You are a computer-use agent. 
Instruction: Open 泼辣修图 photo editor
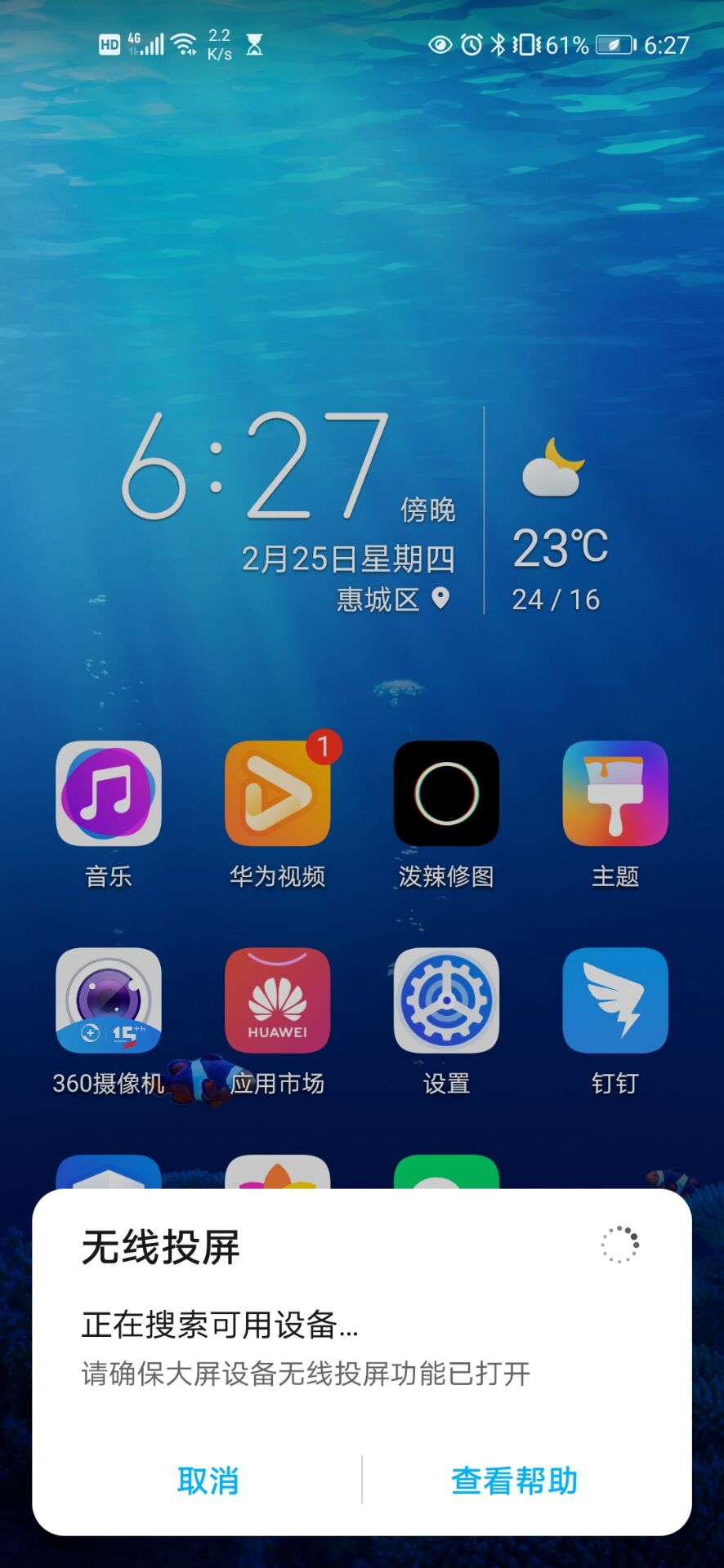446,794
